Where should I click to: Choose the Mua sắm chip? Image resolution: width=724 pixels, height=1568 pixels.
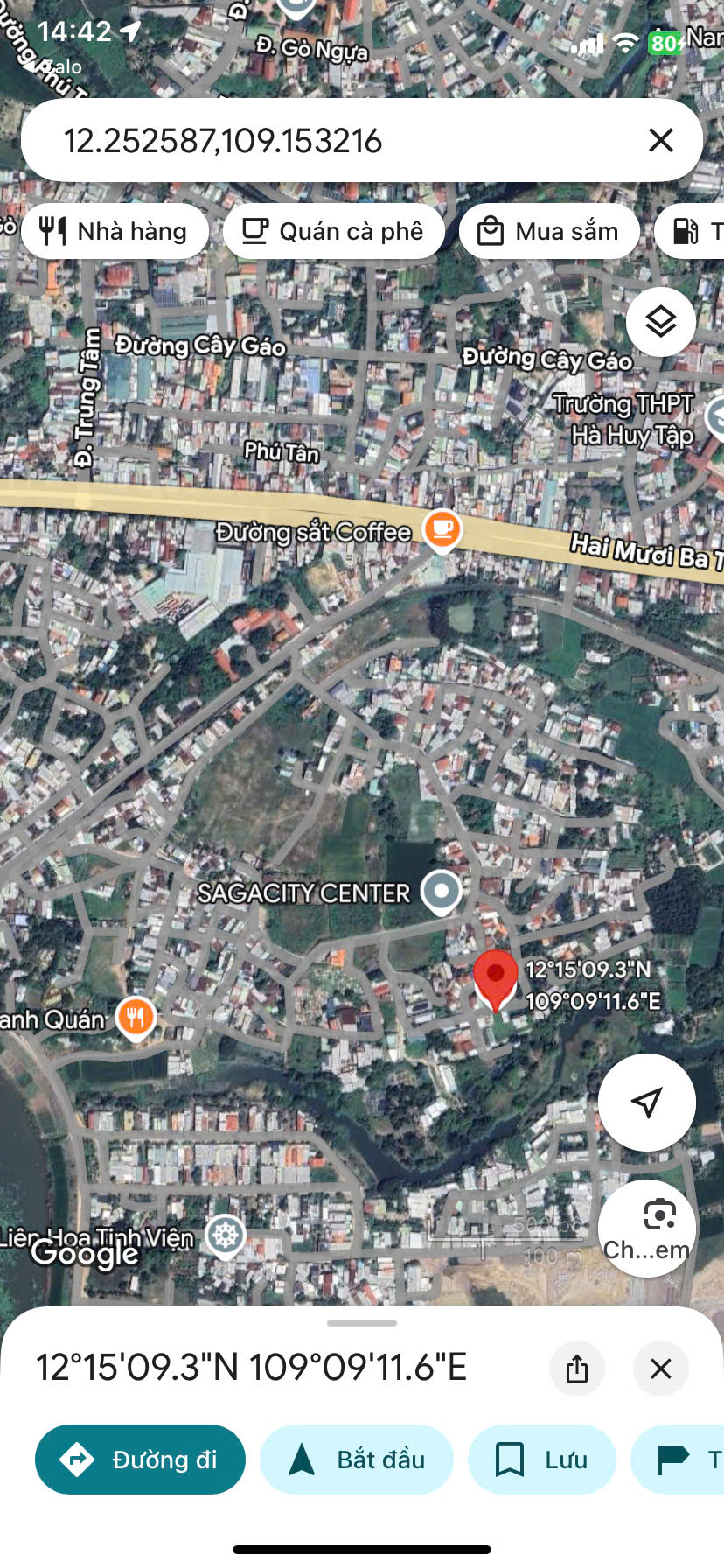pyautogui.click(x=549, y=231)
